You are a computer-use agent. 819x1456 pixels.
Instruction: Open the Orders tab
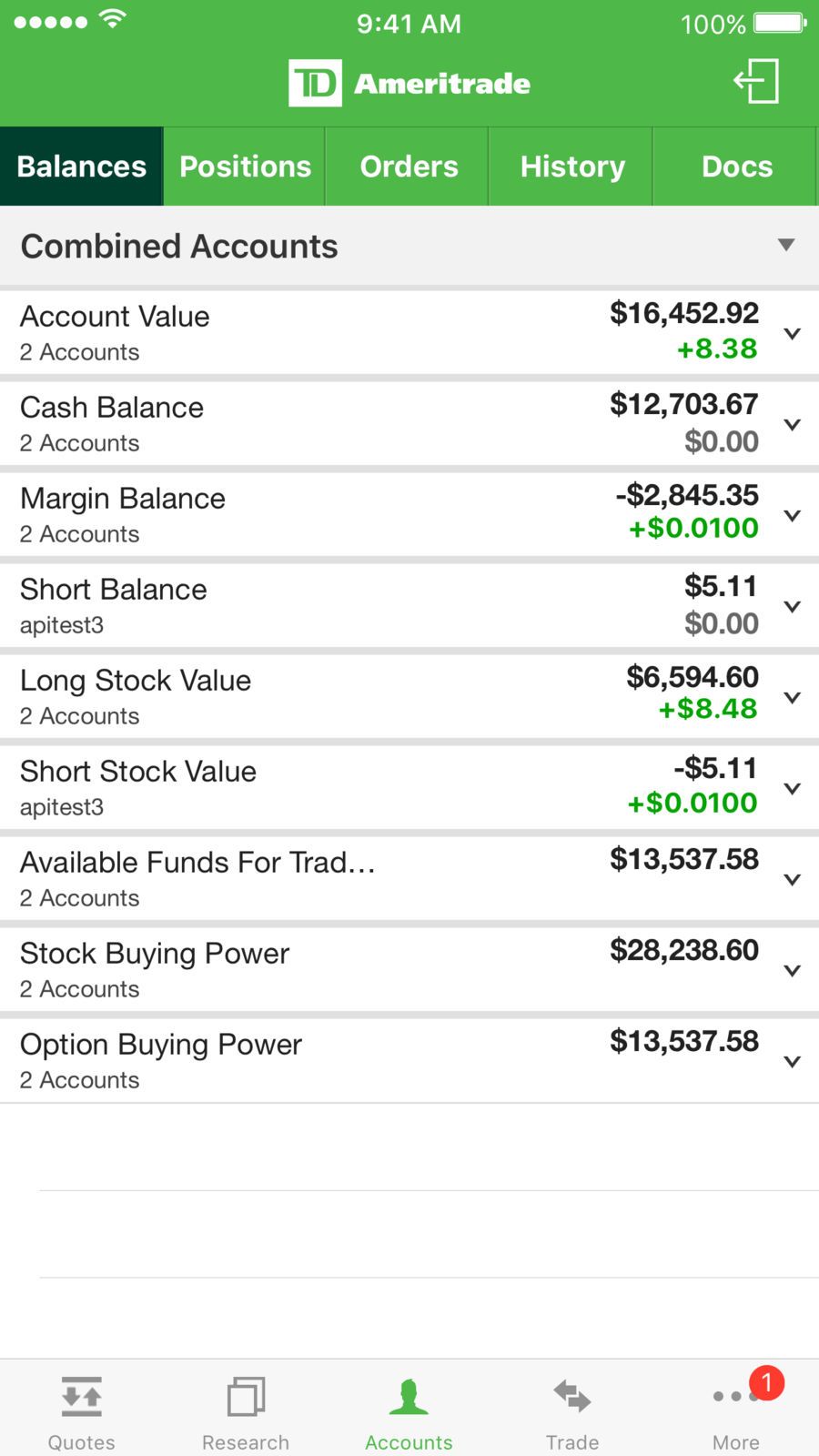[x=409, y=167]
